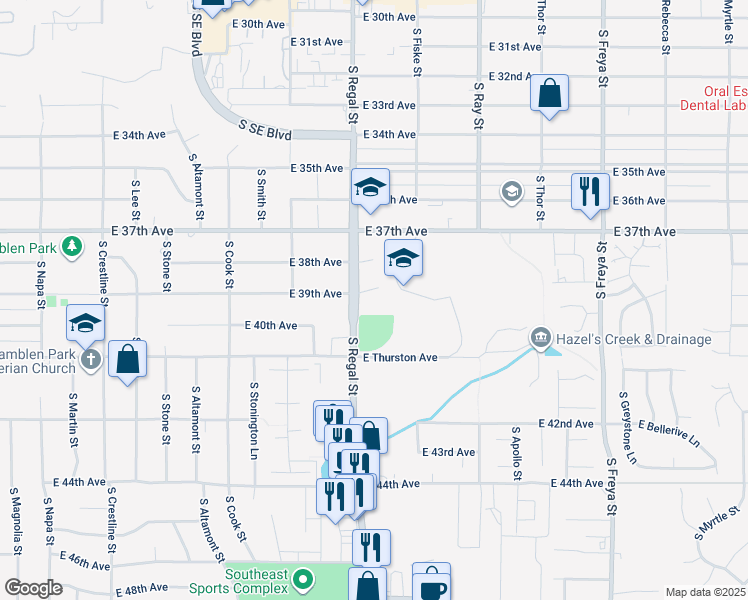
Task: Select the restaurant marker on E 36th Ave
Action: (589, 190)
